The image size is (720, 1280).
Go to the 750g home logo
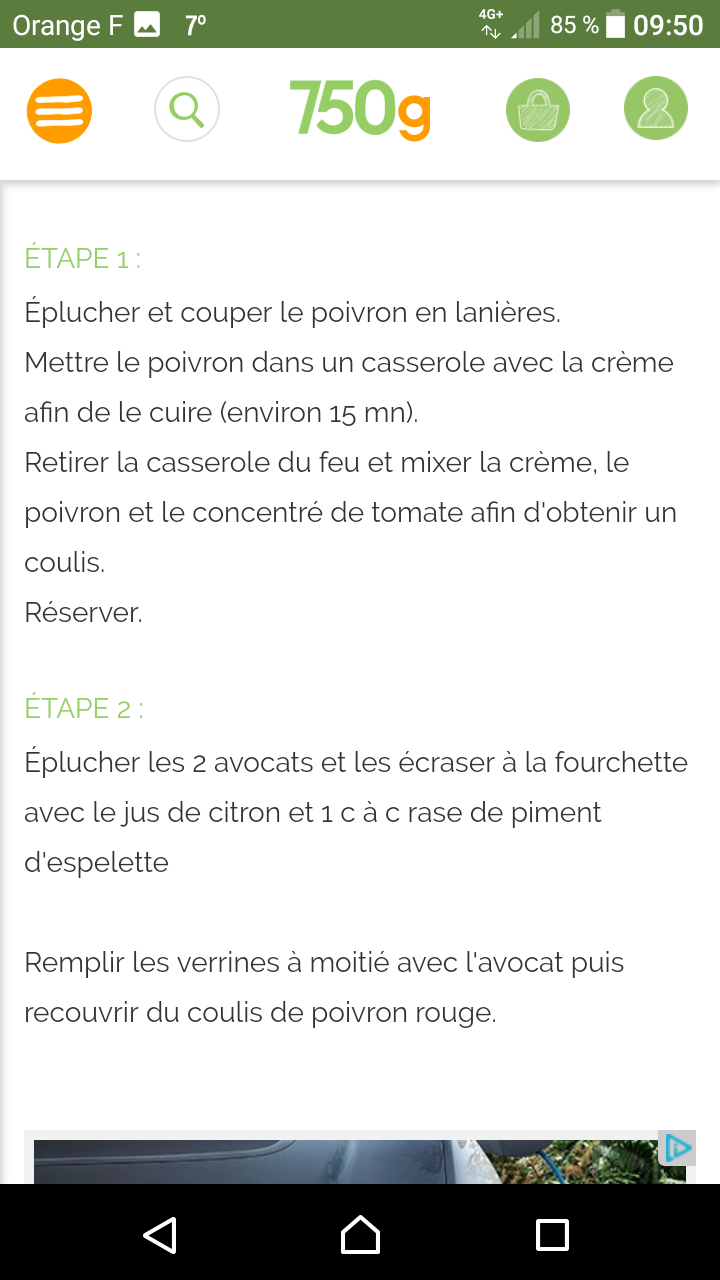[x=360, y=109]
